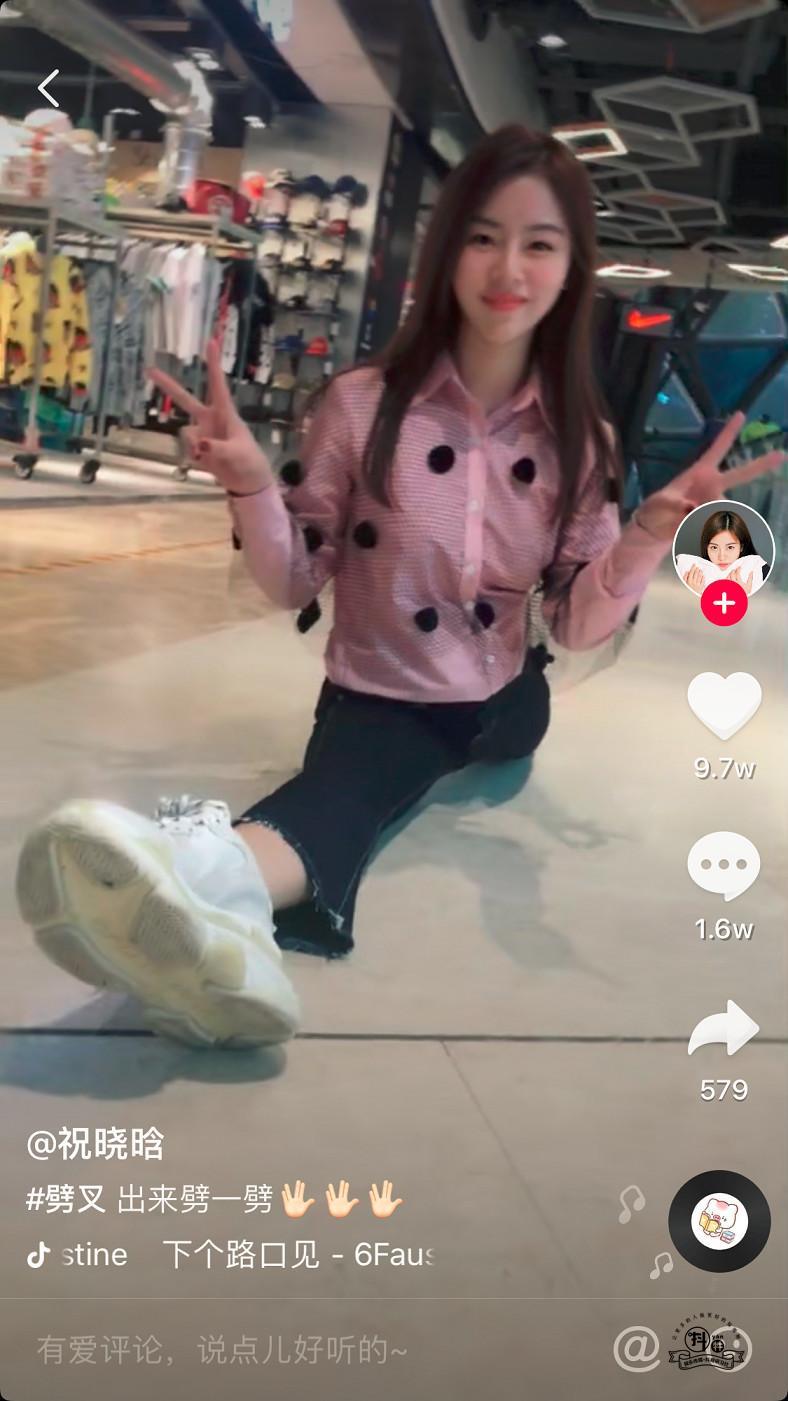Tap the comment field 有爱评论
This screenshot has height=1401, width=788.
pyautogui.click(x=222, y=1351)
